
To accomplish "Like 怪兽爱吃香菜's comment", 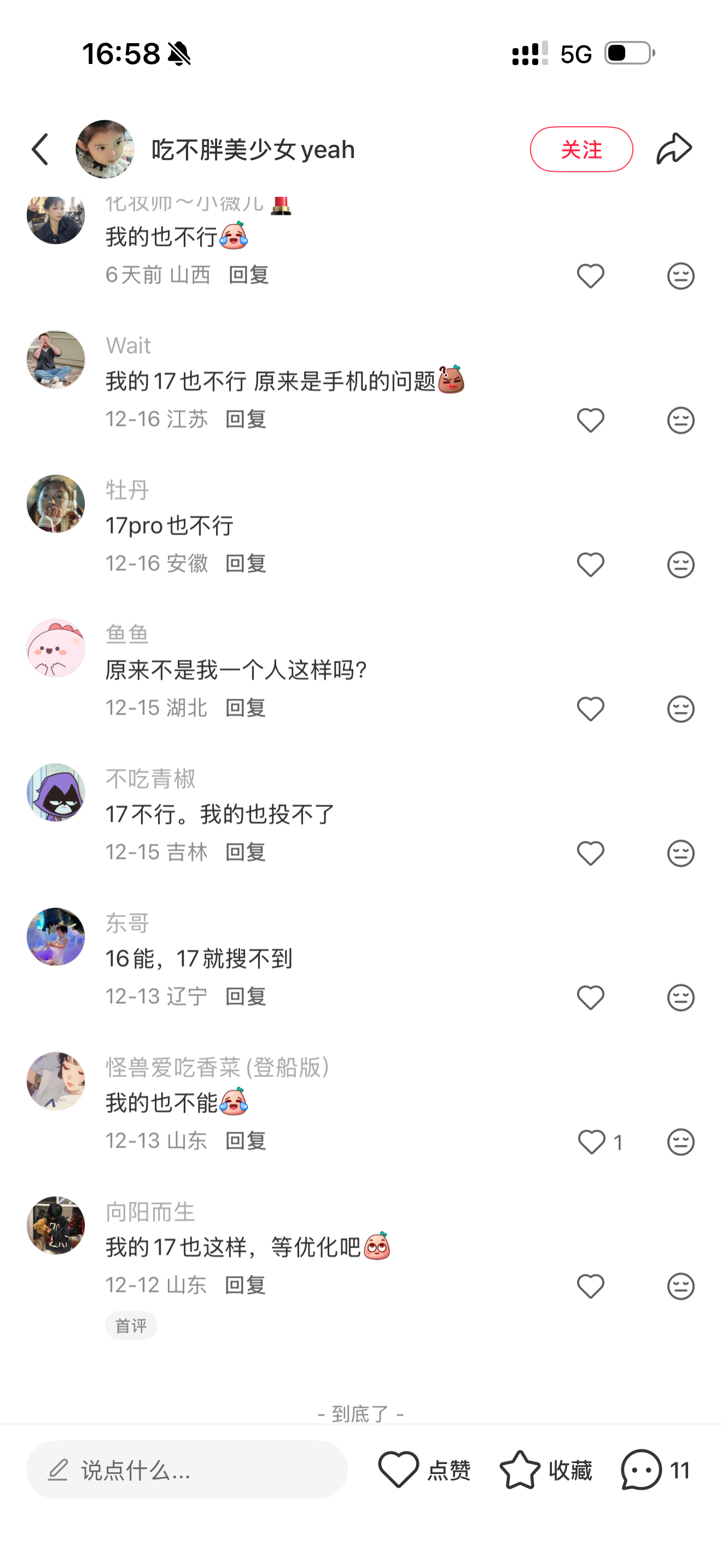I will tap(592, 1142).
